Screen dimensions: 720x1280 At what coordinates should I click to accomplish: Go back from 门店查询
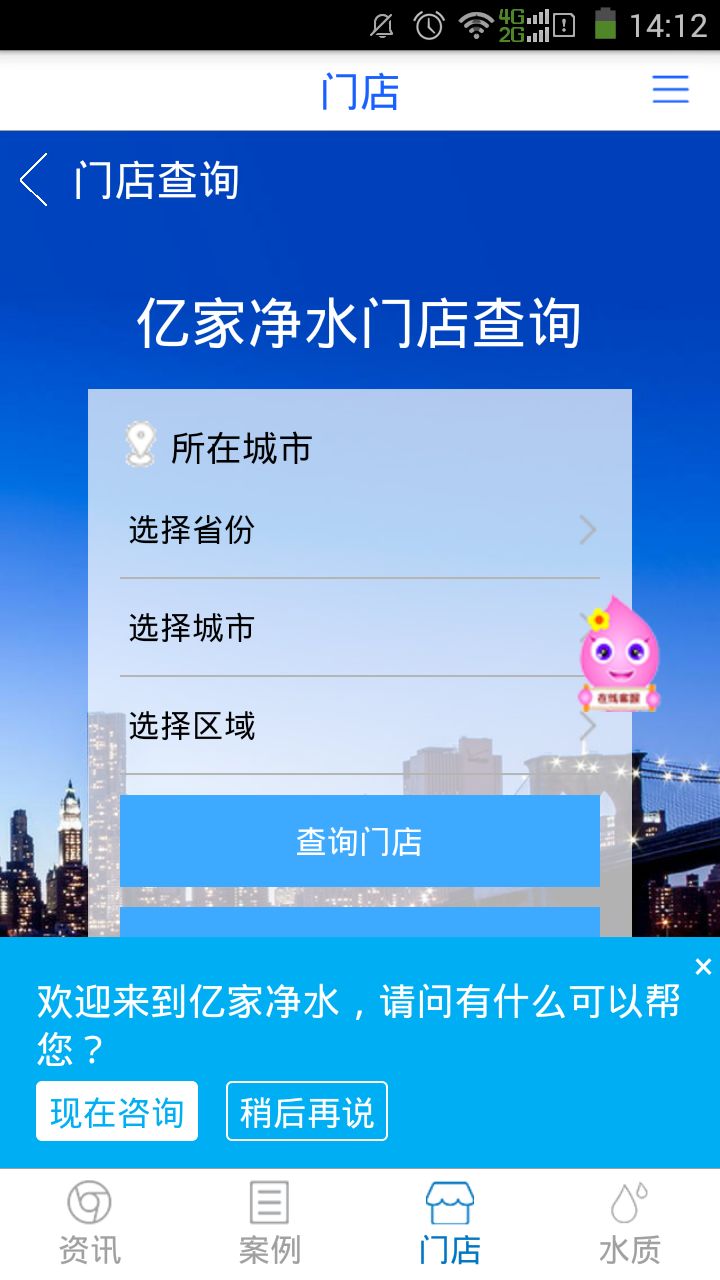click(x=34, y=181)
